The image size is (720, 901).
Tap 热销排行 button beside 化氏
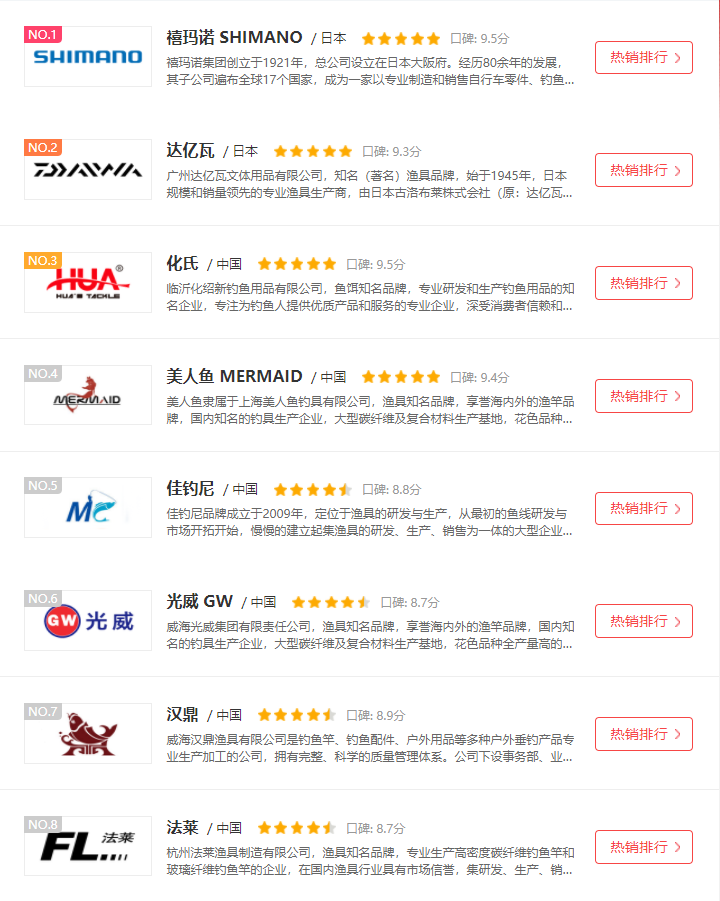pyautogui.click(x=643, y=283)
